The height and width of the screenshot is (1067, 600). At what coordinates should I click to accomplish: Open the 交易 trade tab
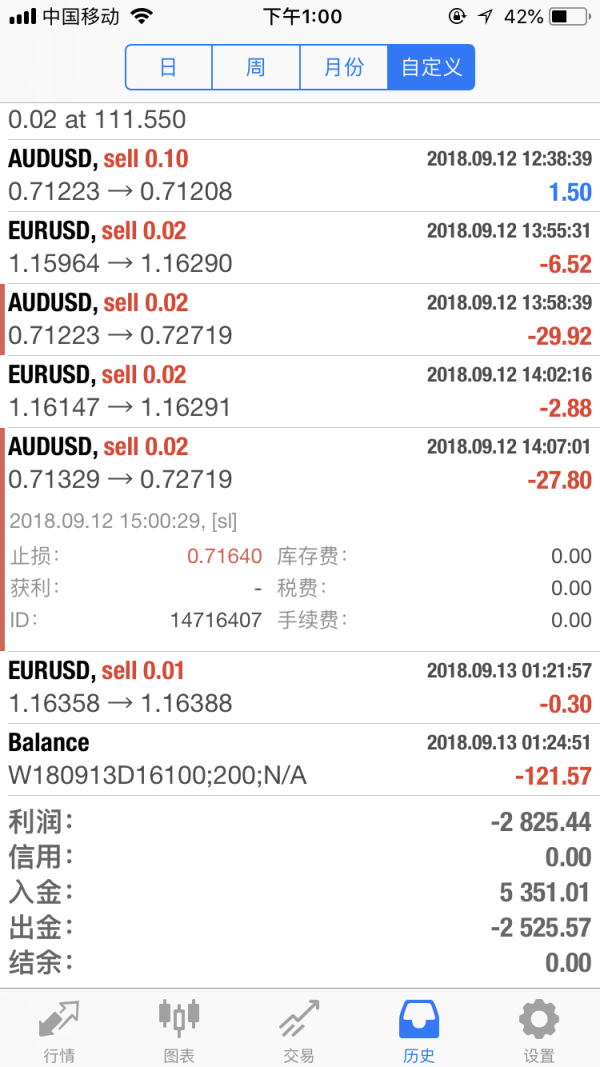(x=299, y=1028)
